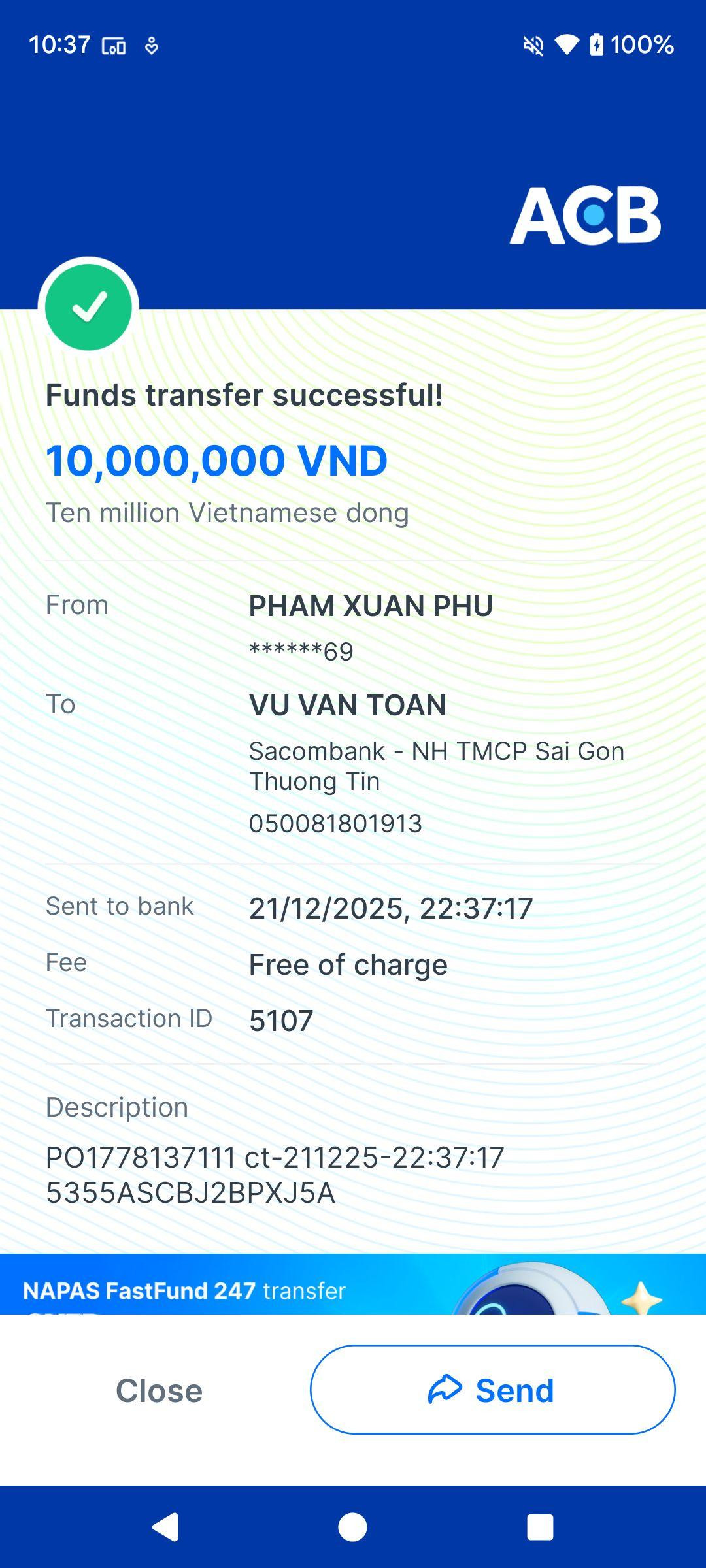Screen dimensions: 706x1568
Task: Open the NAPAS FastFund 247 transfer banner
Action: tap(353, 1284)
